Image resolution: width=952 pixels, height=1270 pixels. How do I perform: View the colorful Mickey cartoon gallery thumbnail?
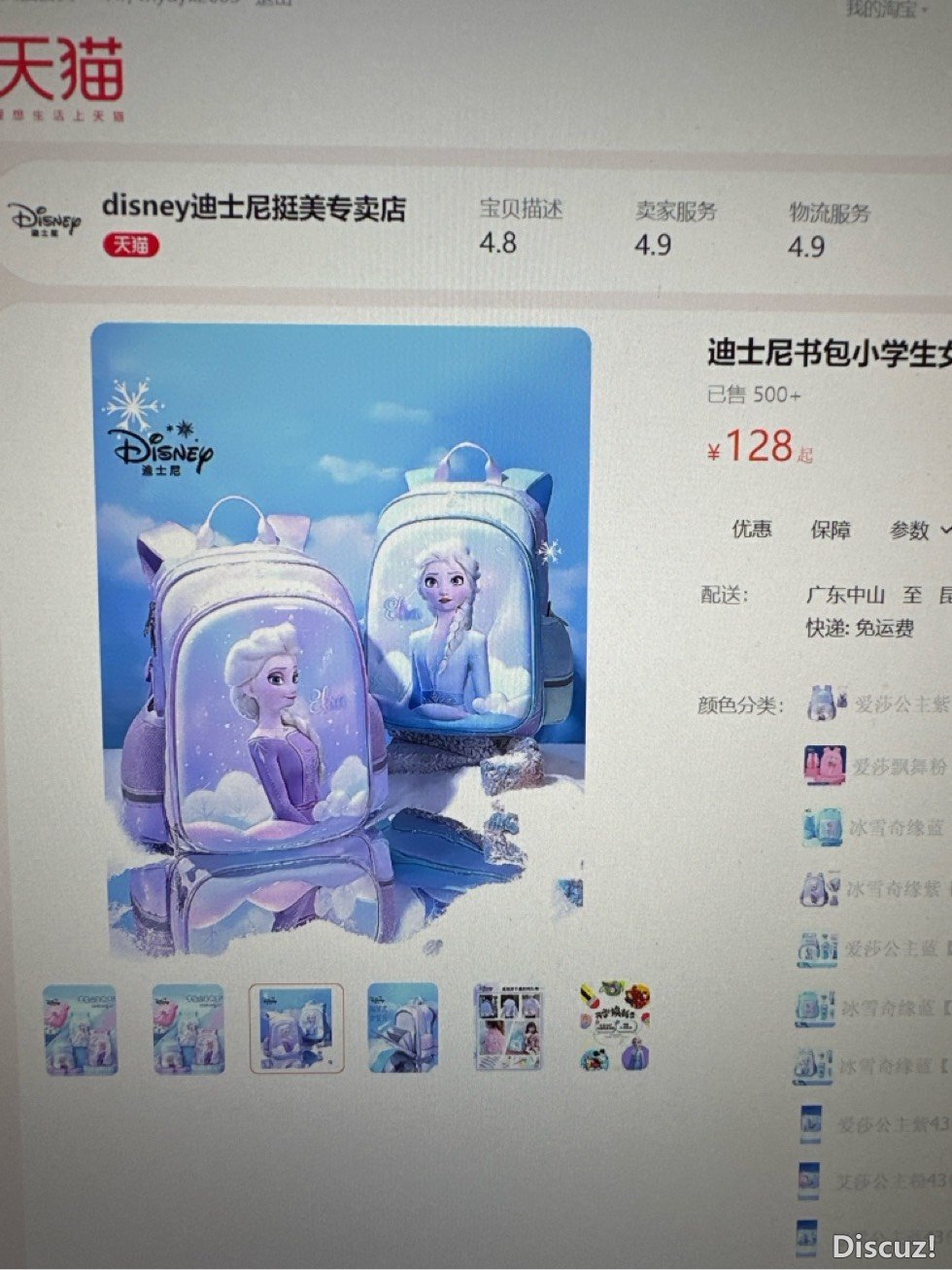(614, 1026)
